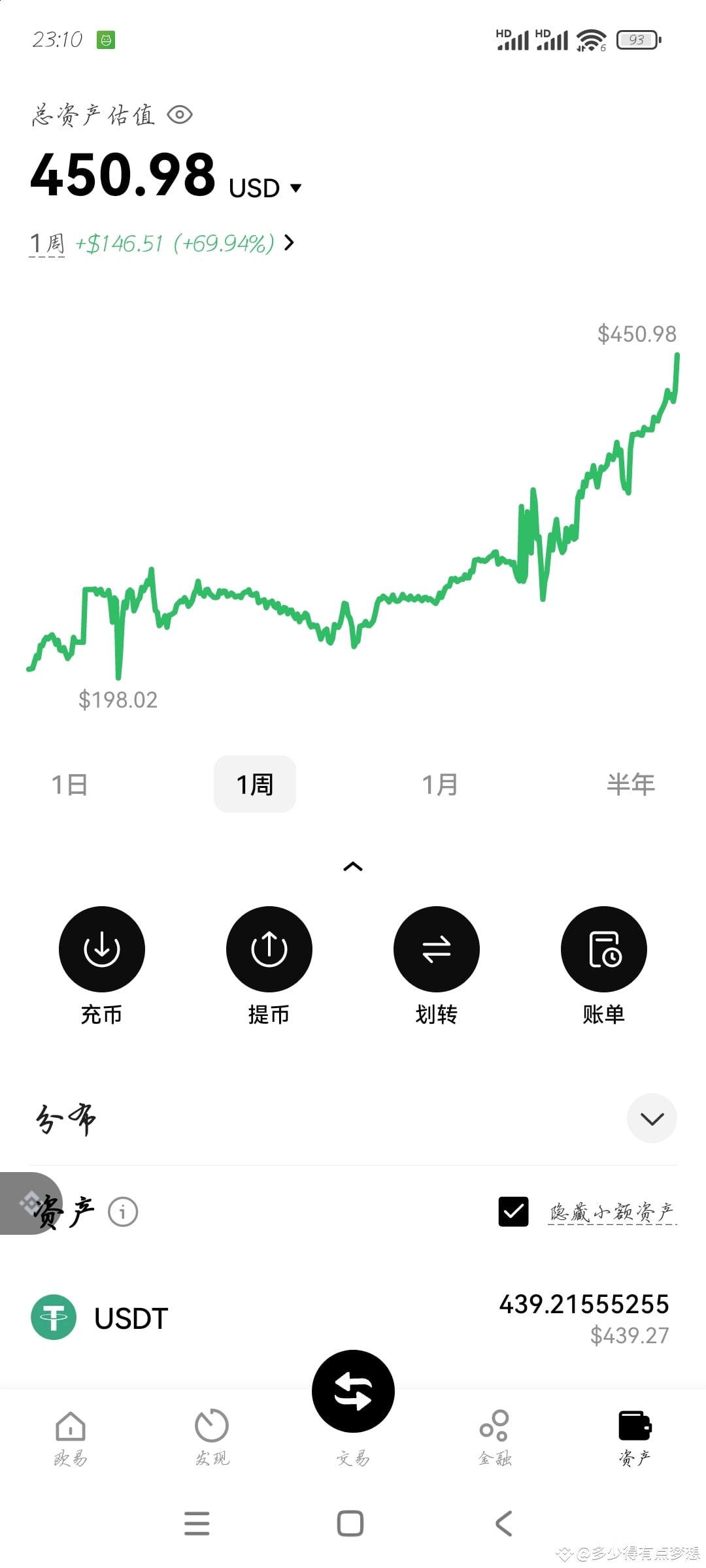
Task: Collapse the quick actions panel chevron
Action: [x=353, y=866]
